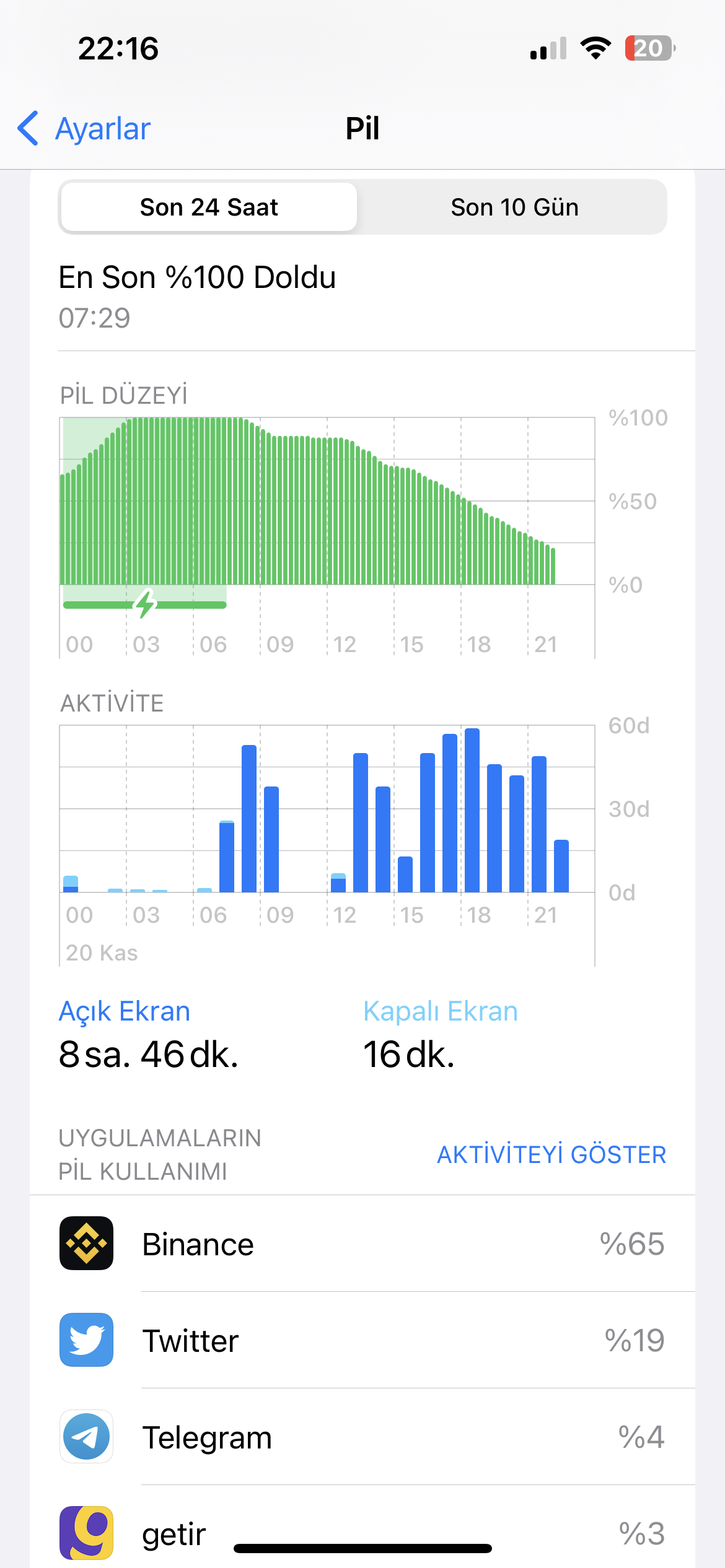This screenshot has width=725, height=1568.
Task: Tap AKTİVİTEYİ GÖSTER link
Action: pos(551,1154)
